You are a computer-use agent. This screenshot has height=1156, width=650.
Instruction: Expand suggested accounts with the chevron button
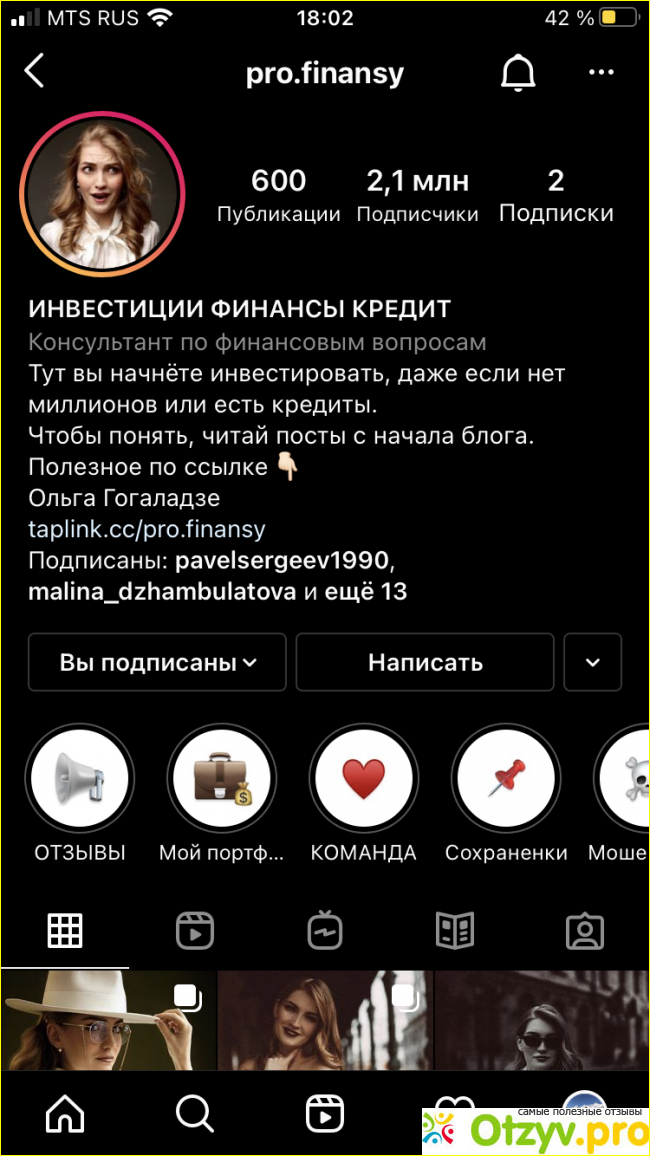592,662
